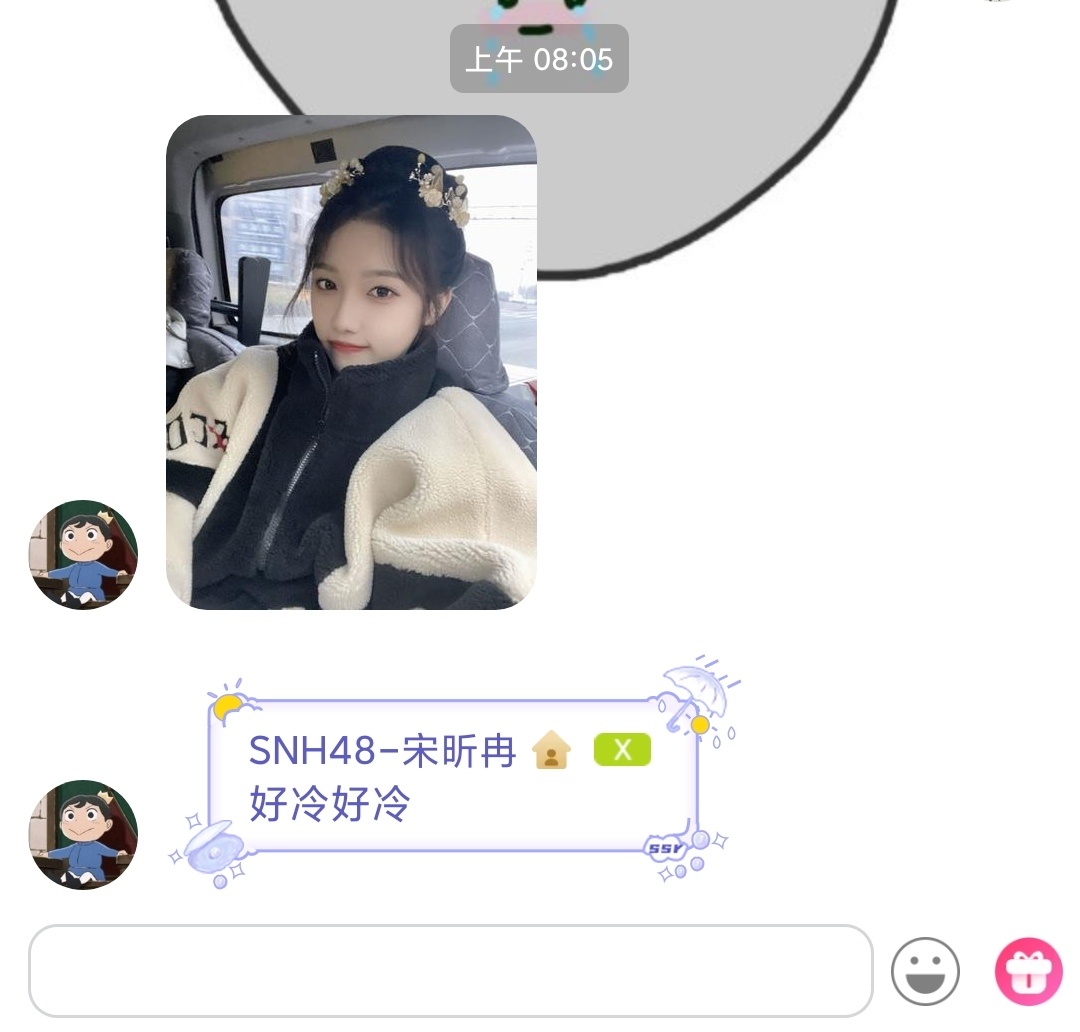Open the emoji picker
The height and width of the screenshot is (1032, 1080).
coord(925,971)
